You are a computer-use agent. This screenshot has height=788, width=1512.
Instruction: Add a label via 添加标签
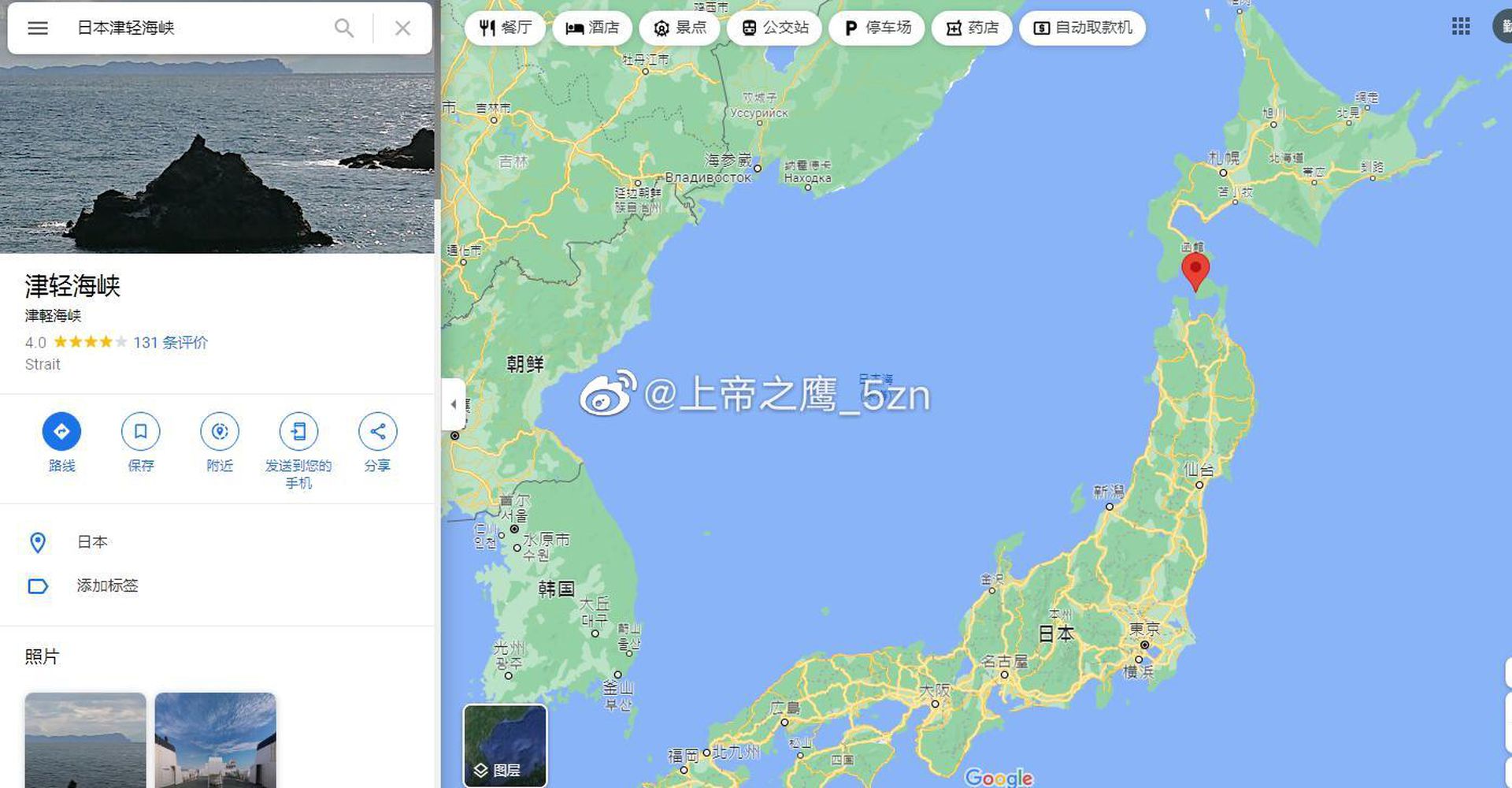(107, 586)
